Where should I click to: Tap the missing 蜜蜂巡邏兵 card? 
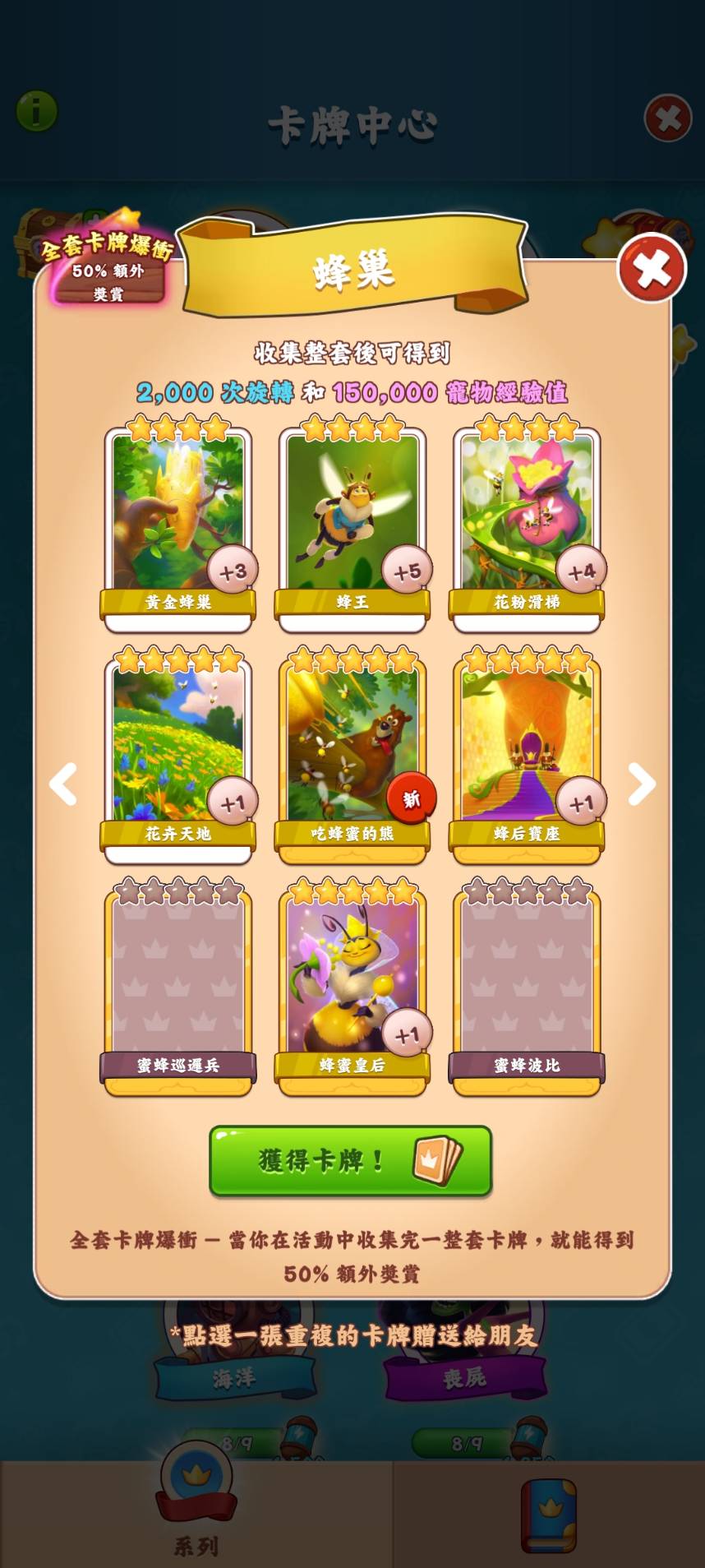click(178, 987)
